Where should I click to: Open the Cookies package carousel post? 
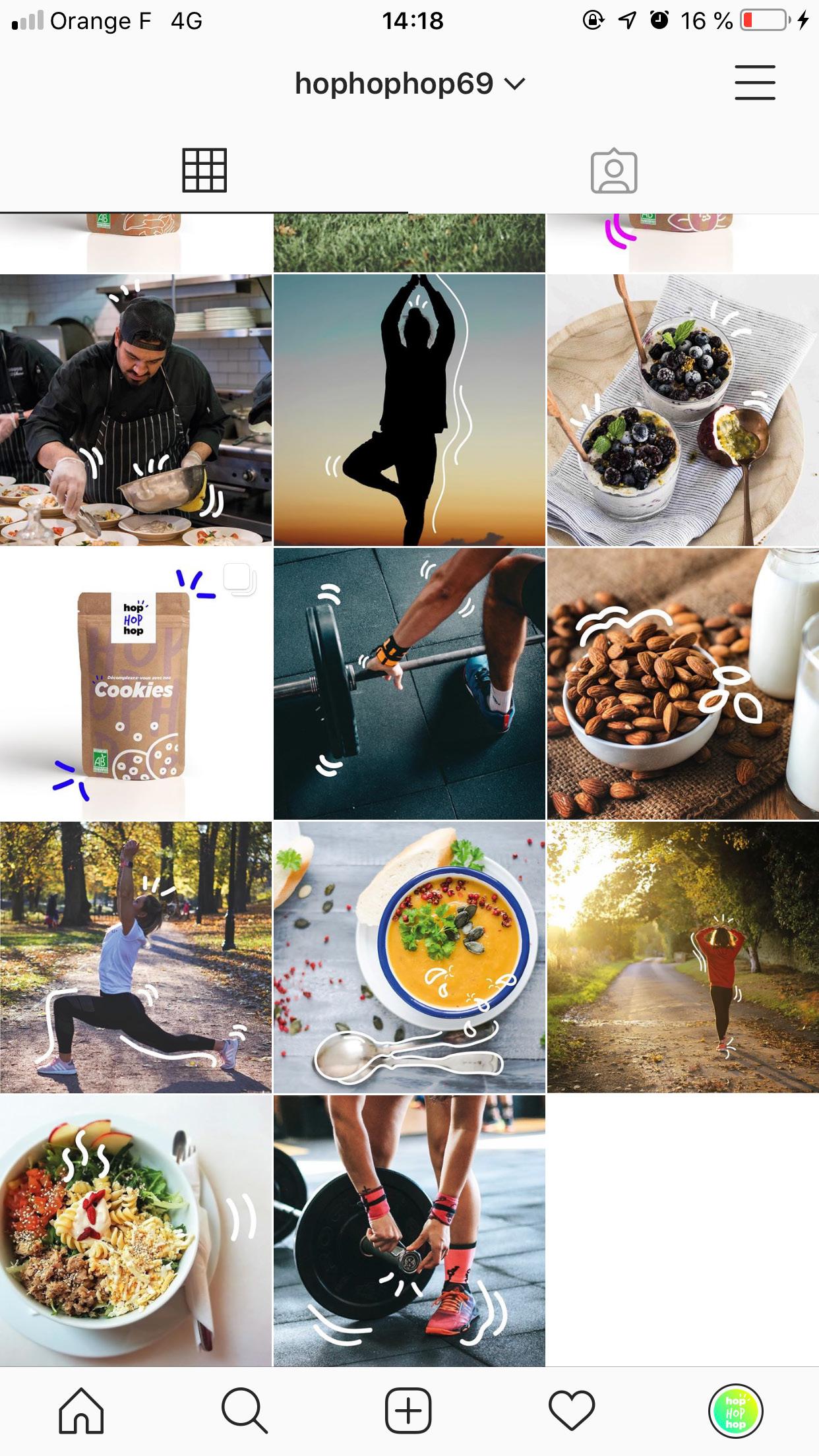click(135, 684)
